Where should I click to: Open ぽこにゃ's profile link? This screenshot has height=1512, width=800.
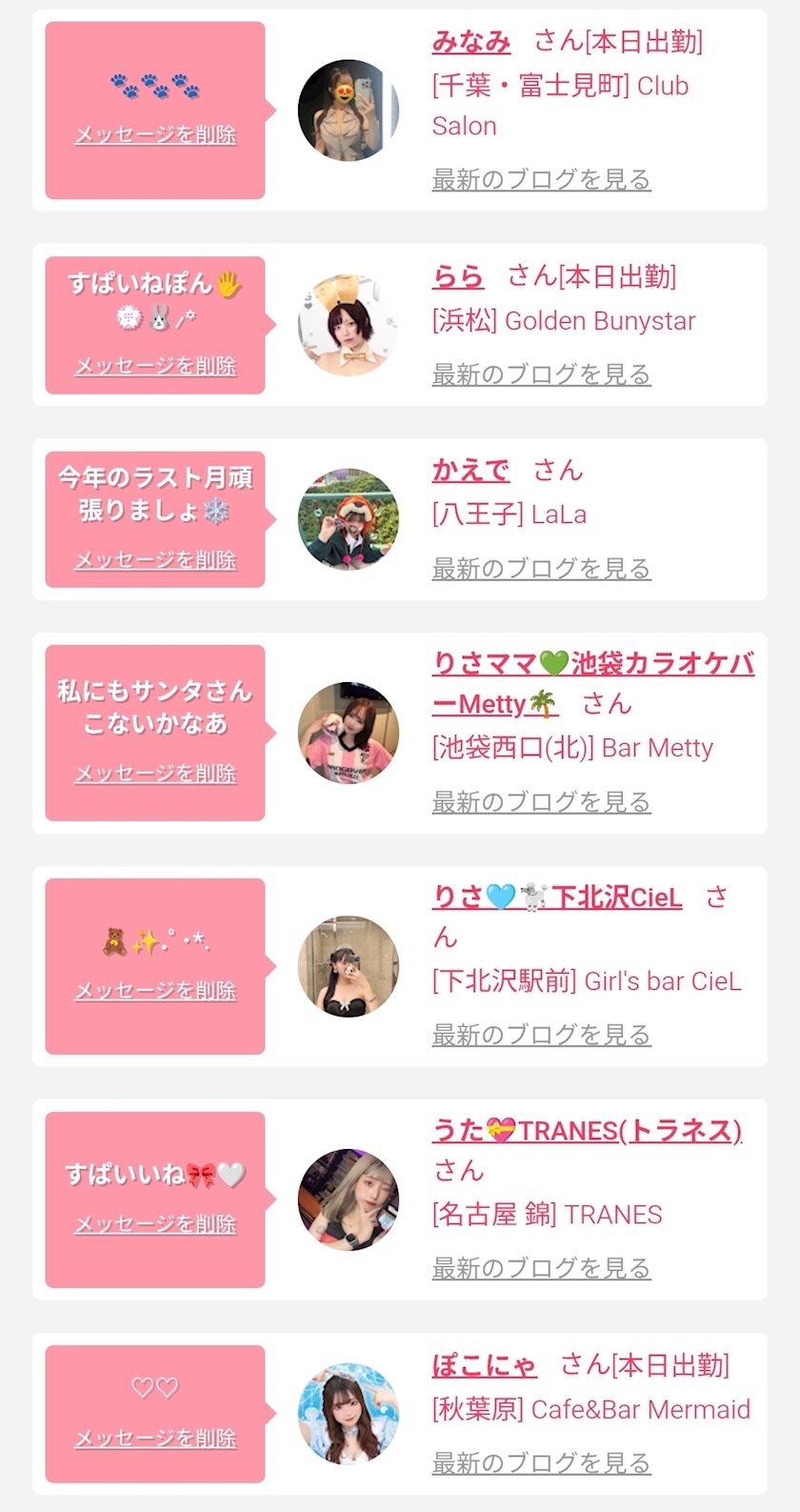coord(484,1366)
